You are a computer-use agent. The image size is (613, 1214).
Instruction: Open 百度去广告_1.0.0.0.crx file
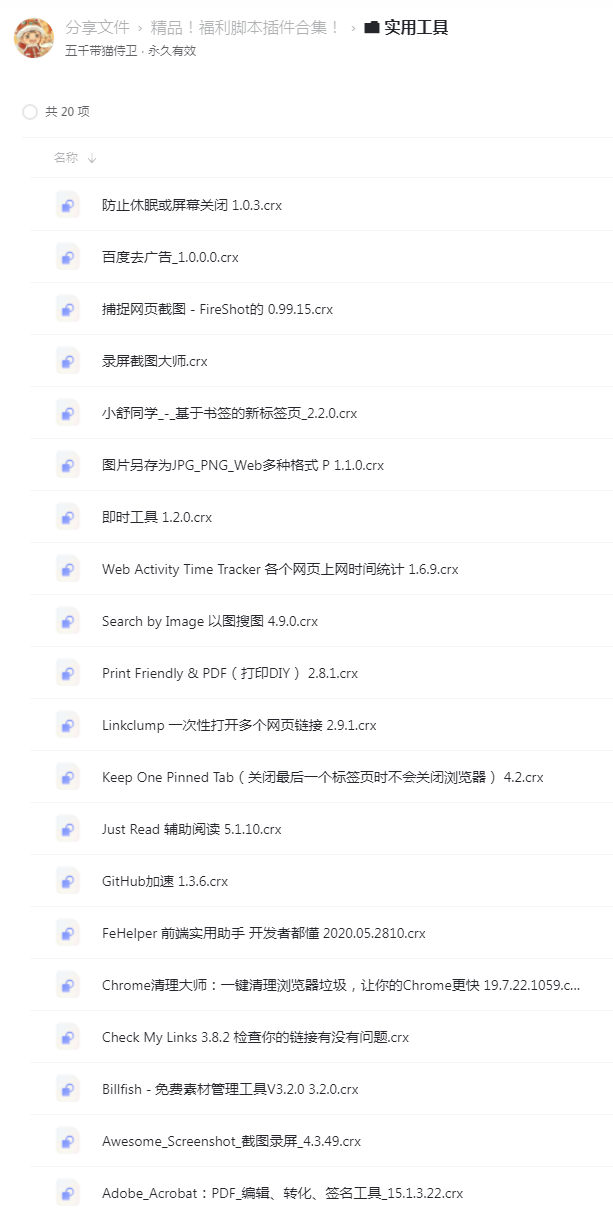tap(170, 257)
